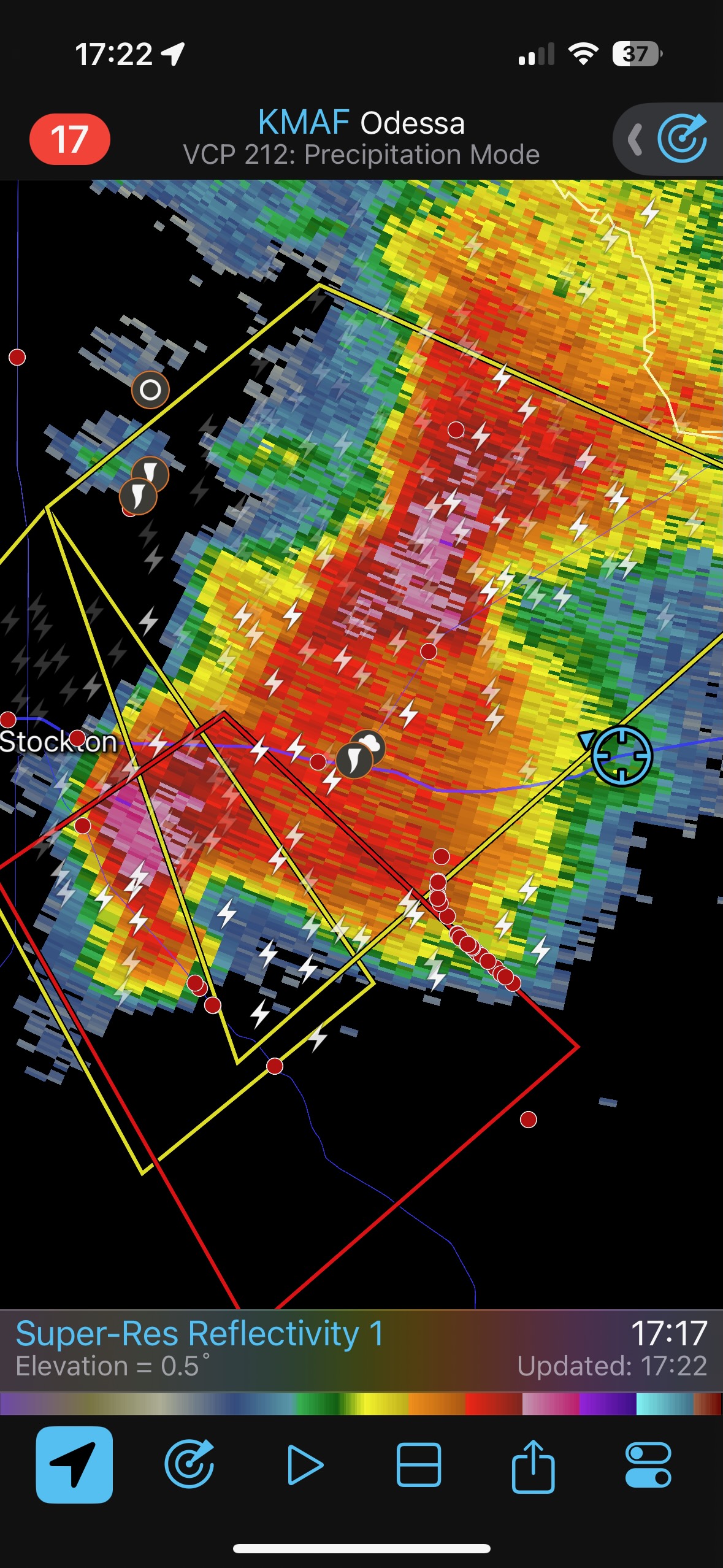The width and height of the screenshot is (723, 1568).
Task: Open the KMAF Odessa radar site selector
Action: pos(361,123)
